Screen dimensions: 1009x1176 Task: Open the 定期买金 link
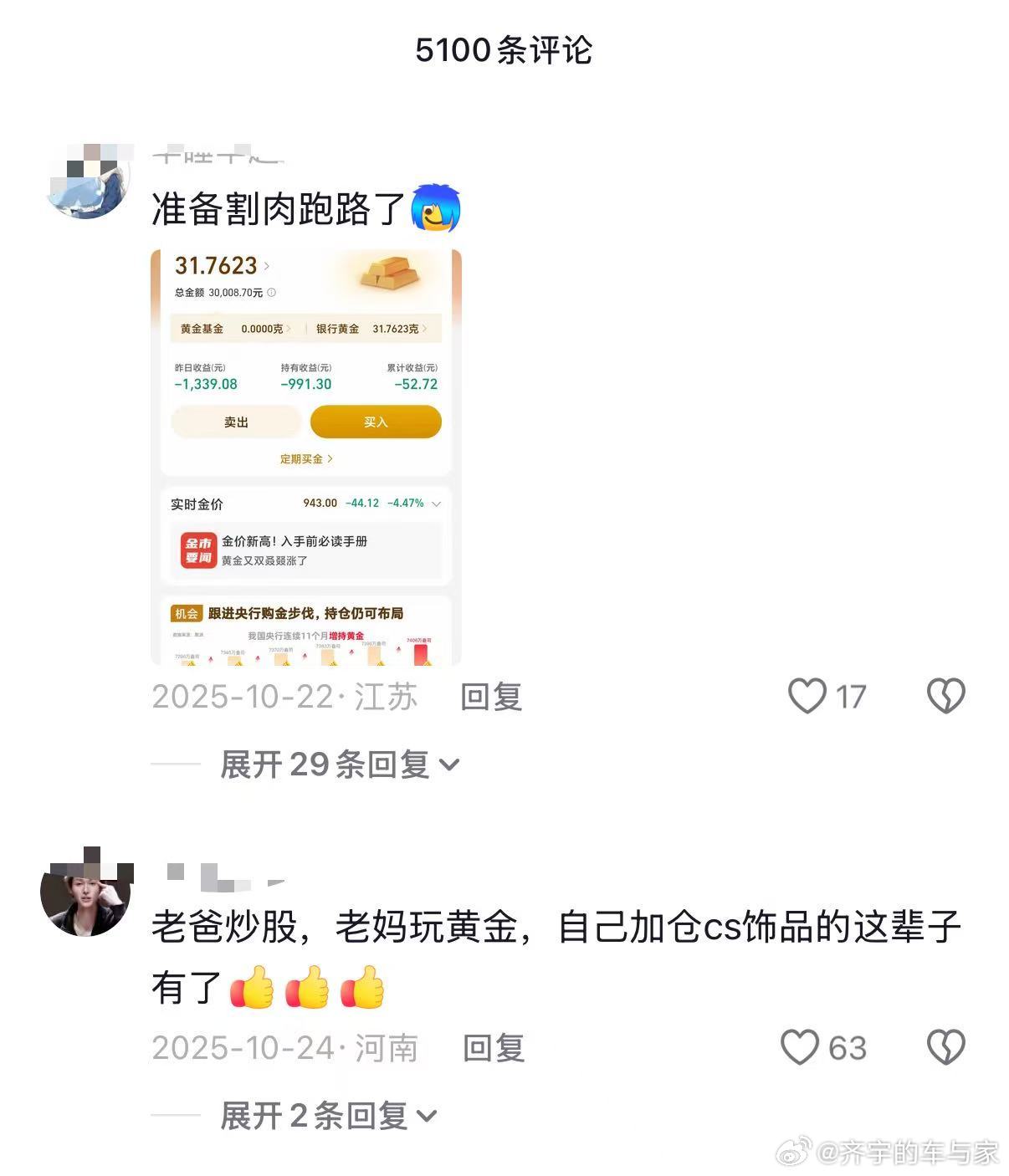tap(304, 459)
